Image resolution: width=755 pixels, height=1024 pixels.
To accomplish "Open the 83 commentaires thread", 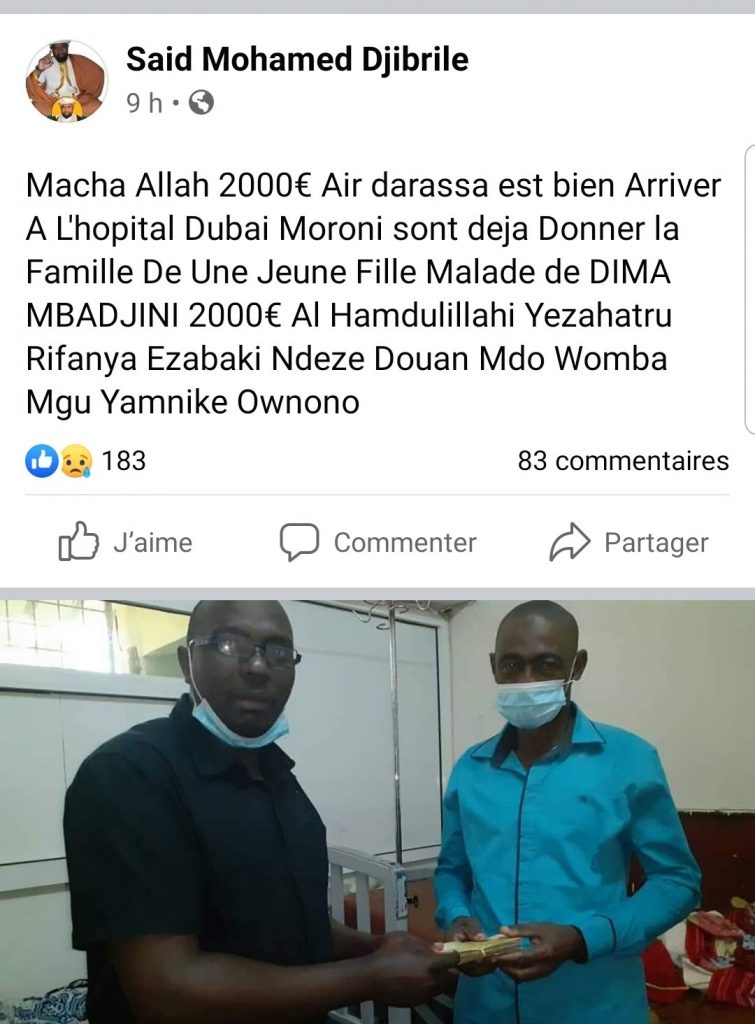I will 622,461.
